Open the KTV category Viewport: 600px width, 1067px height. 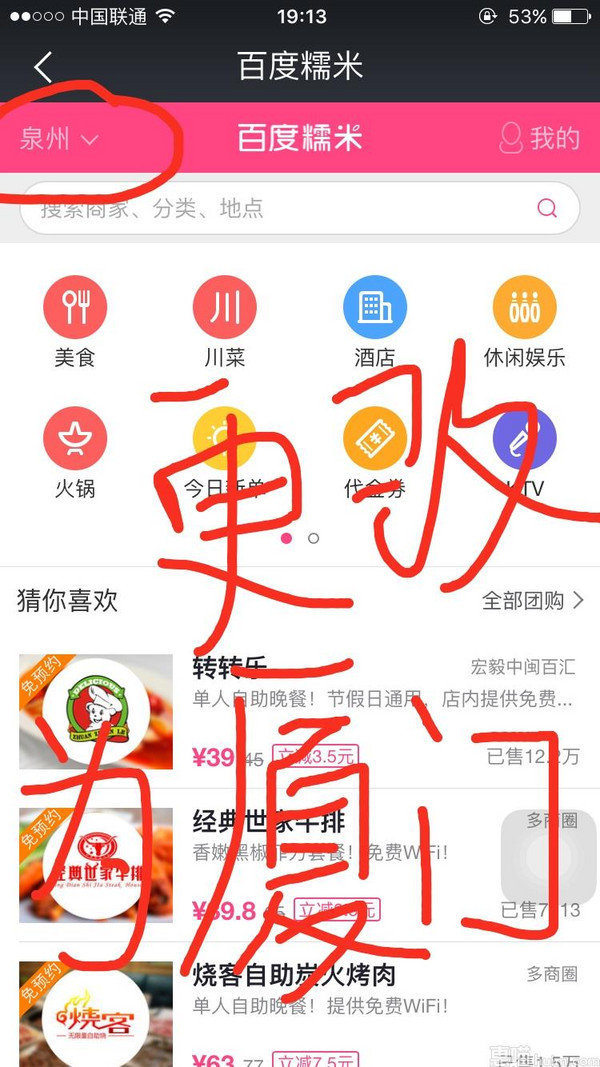tap(524, 453)
